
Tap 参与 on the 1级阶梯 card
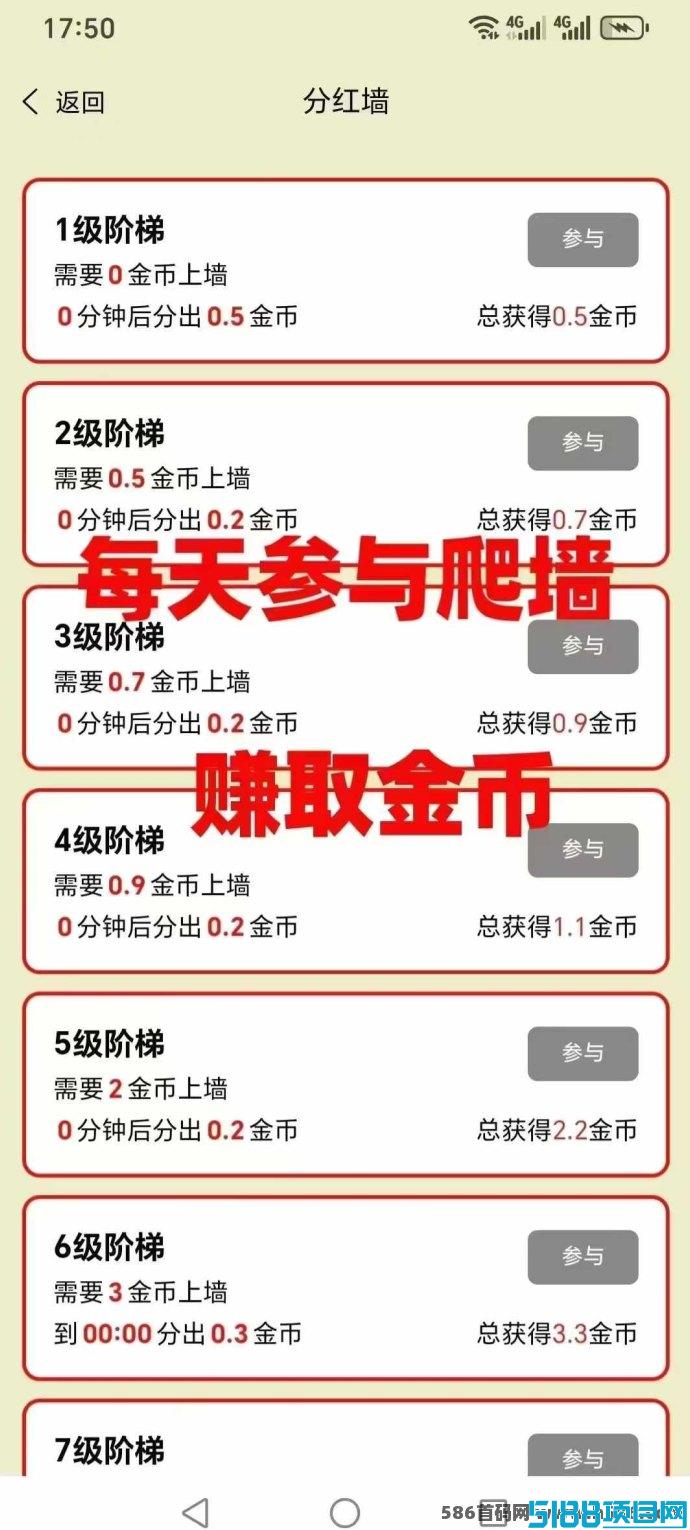coord(583,240)
